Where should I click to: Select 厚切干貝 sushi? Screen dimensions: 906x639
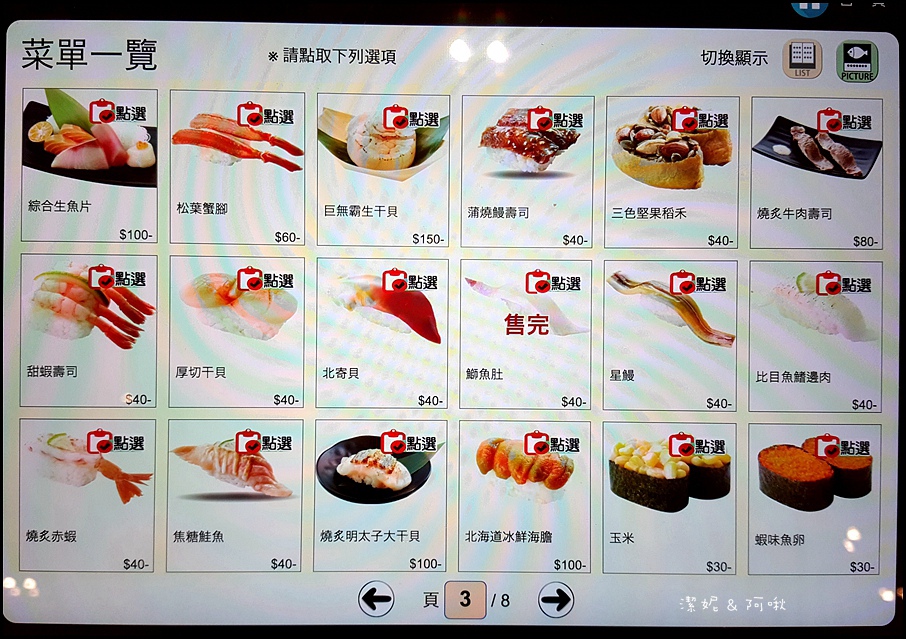coord(236,331)
